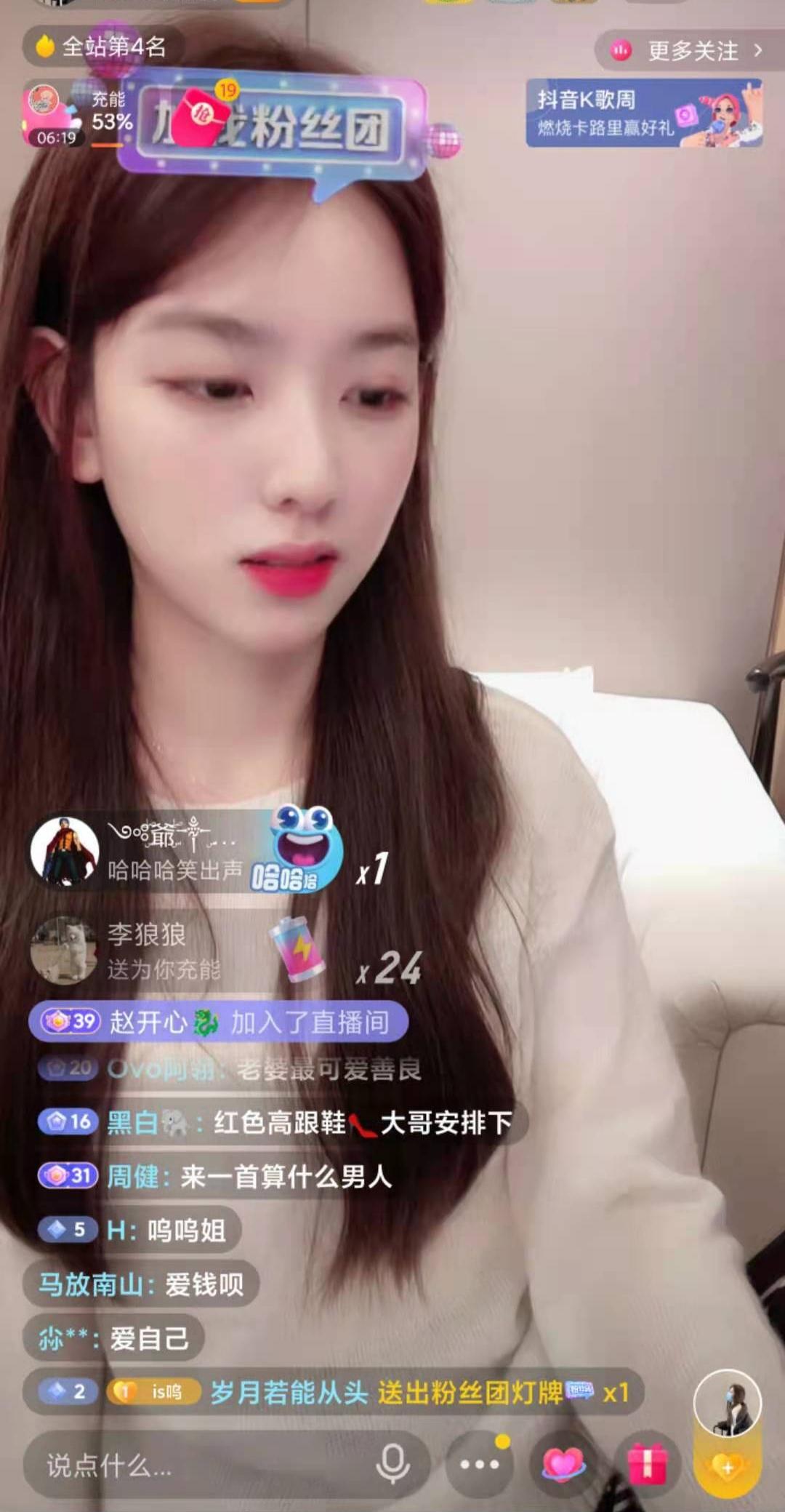Open the three-dots more options menu
This screenshot has width=785, height=1512.
pyautogui.click(x=480, y=1464)
